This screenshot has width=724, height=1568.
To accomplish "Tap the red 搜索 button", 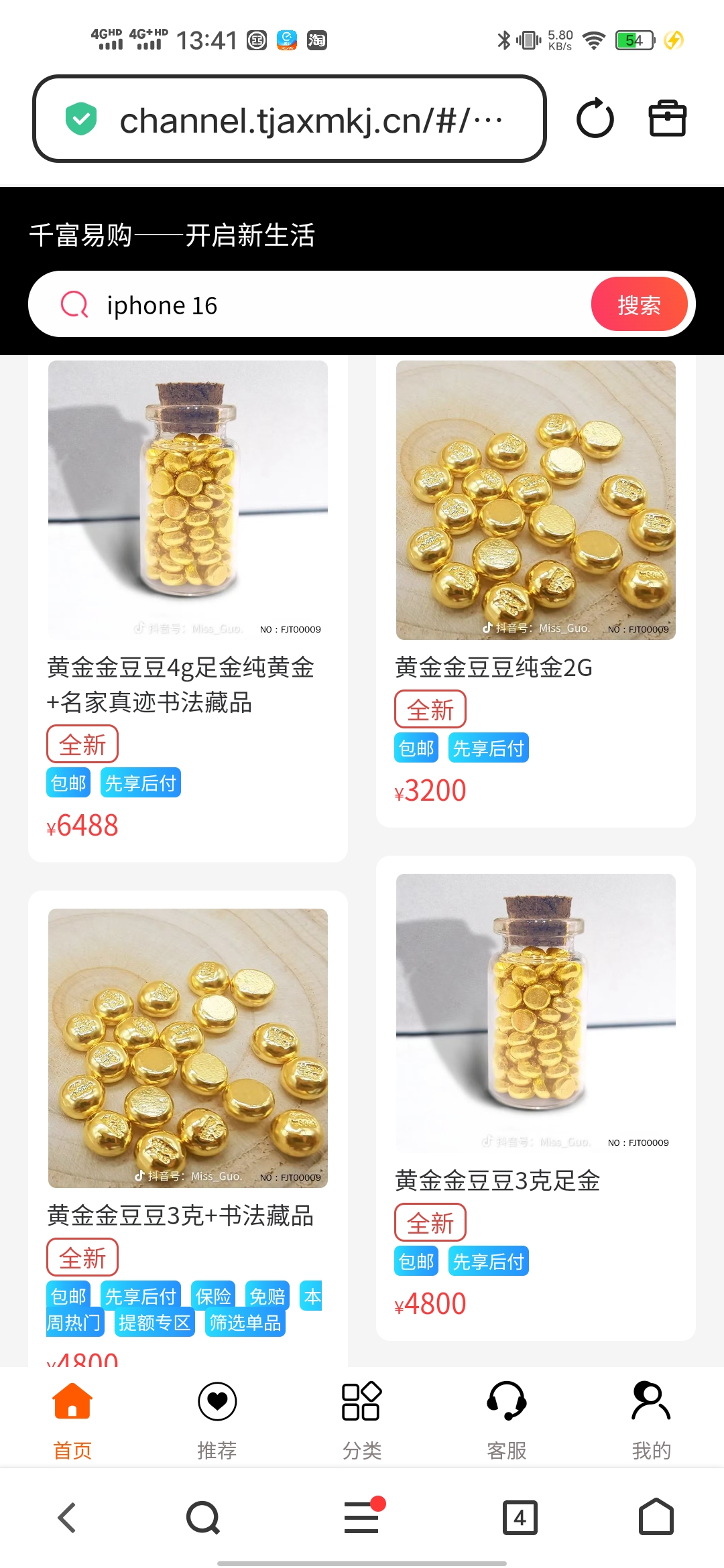I will click(639, 305).
